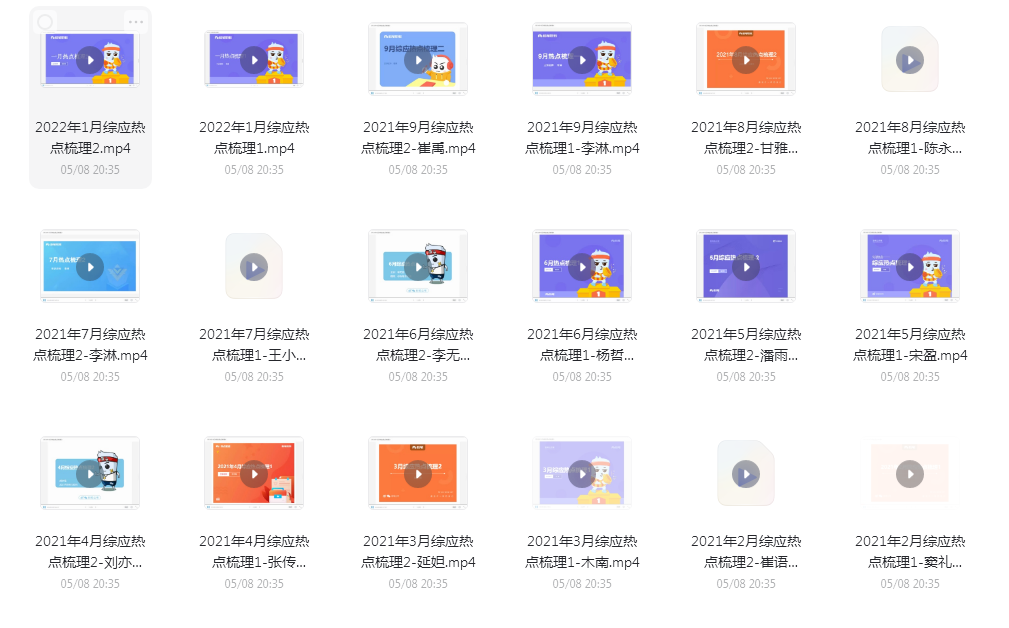
Task: Open 2021年7月综应热点梳理1-王小 video
Action: [254, 267]
